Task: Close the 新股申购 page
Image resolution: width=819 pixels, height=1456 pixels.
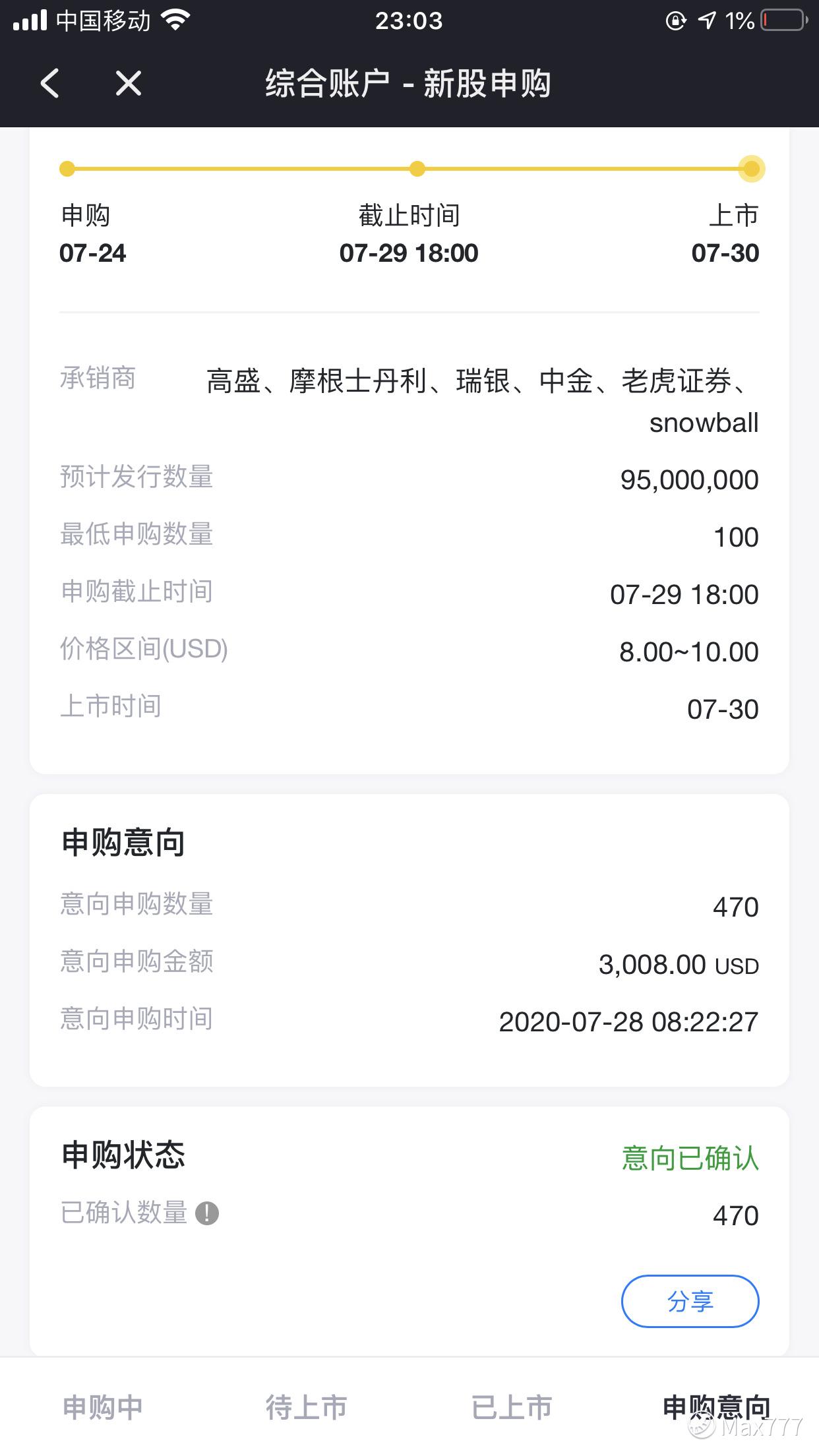Action: pyautogui.click(x=129, y=84)
